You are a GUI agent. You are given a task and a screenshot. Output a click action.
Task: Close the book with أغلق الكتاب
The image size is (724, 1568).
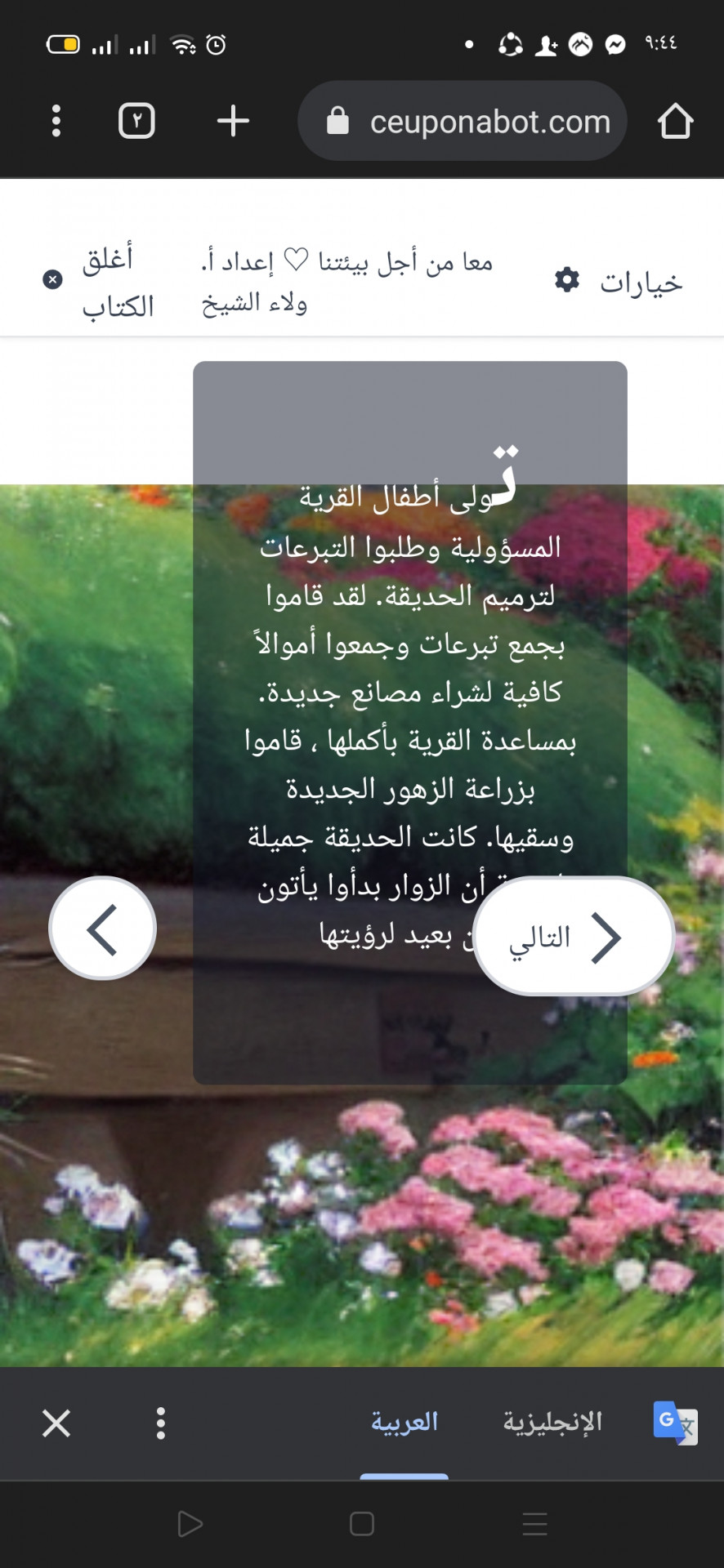pyautogui.click(x=98, y=281)
